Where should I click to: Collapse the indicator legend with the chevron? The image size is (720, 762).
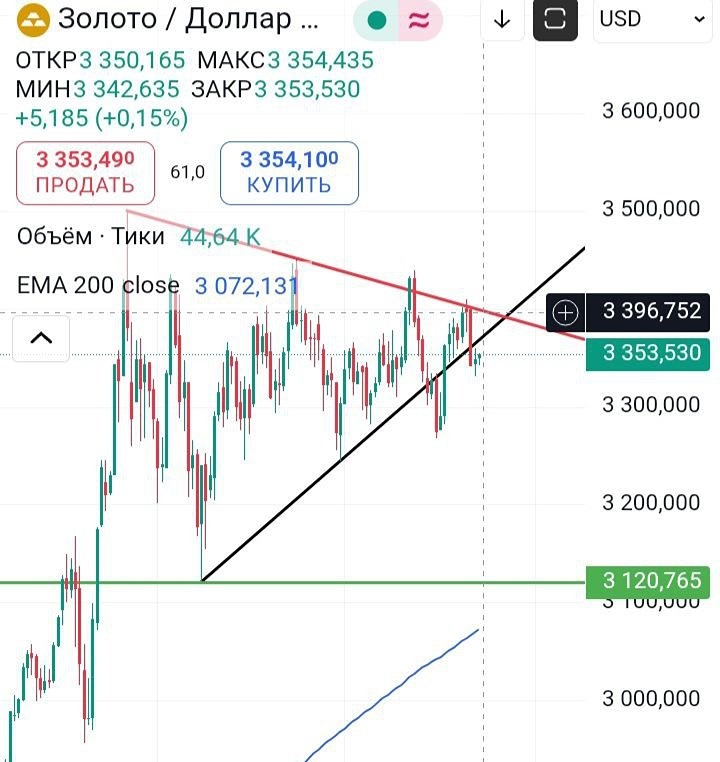pyautogui.click(x=41, y=338)
